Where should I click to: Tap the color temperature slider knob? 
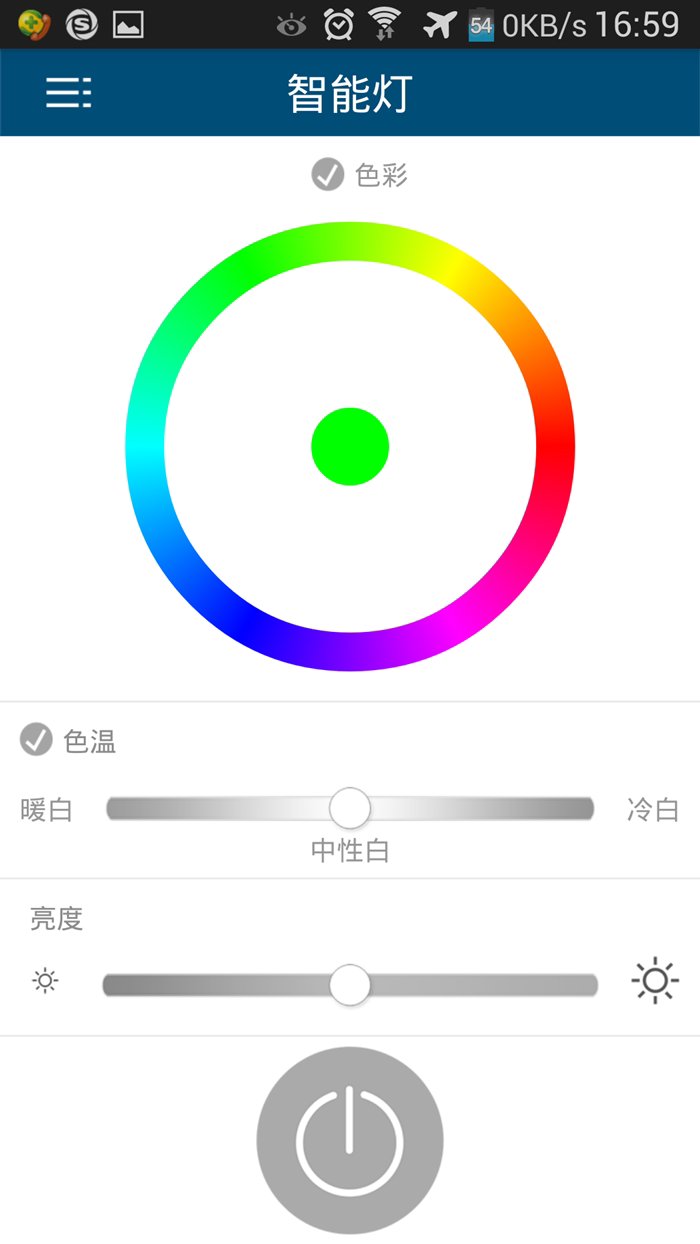(350, 808)
